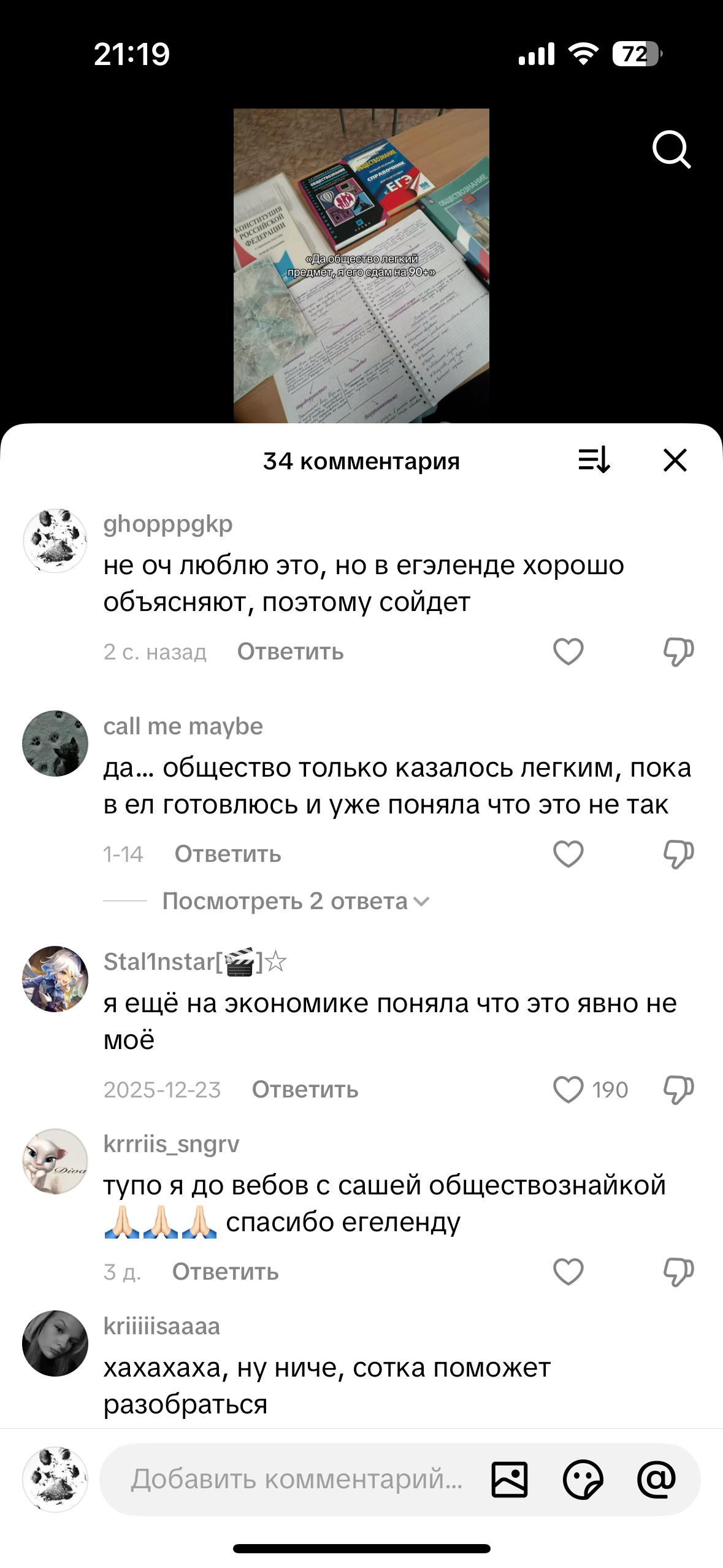Like ghopppgkp's comment
This screenshot has height=1568, width=723.
pos(568,651)
